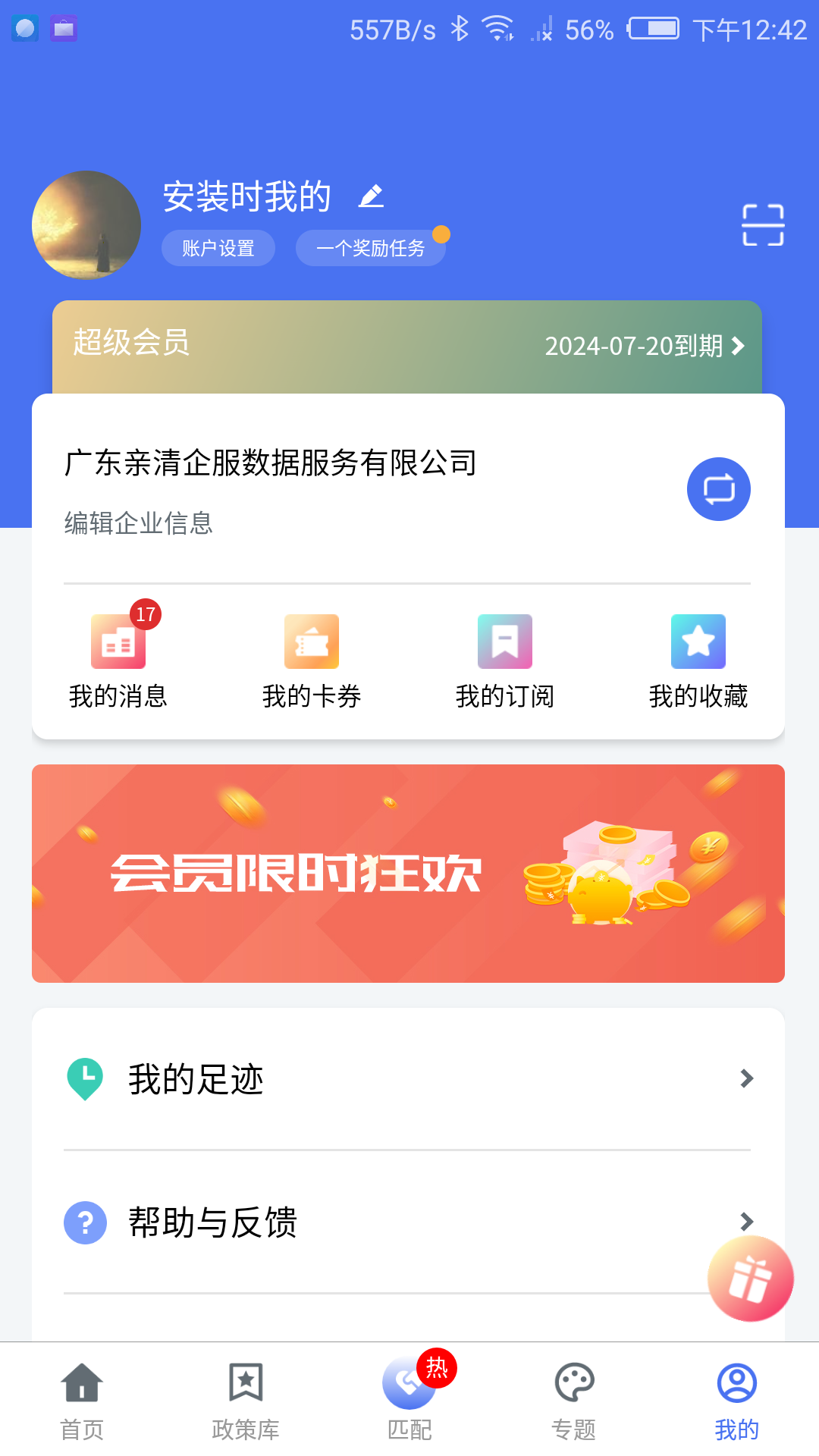
Task: Open 我的收藏 favorites star icon
Action: pos(698,641)
